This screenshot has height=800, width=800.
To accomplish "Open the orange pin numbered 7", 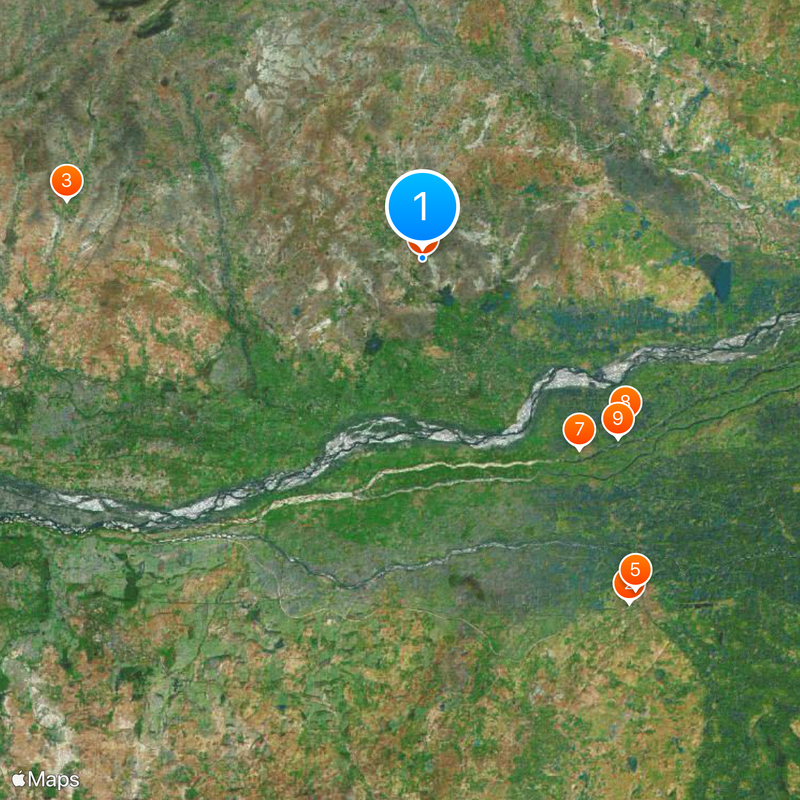I will tap(579, 429).
